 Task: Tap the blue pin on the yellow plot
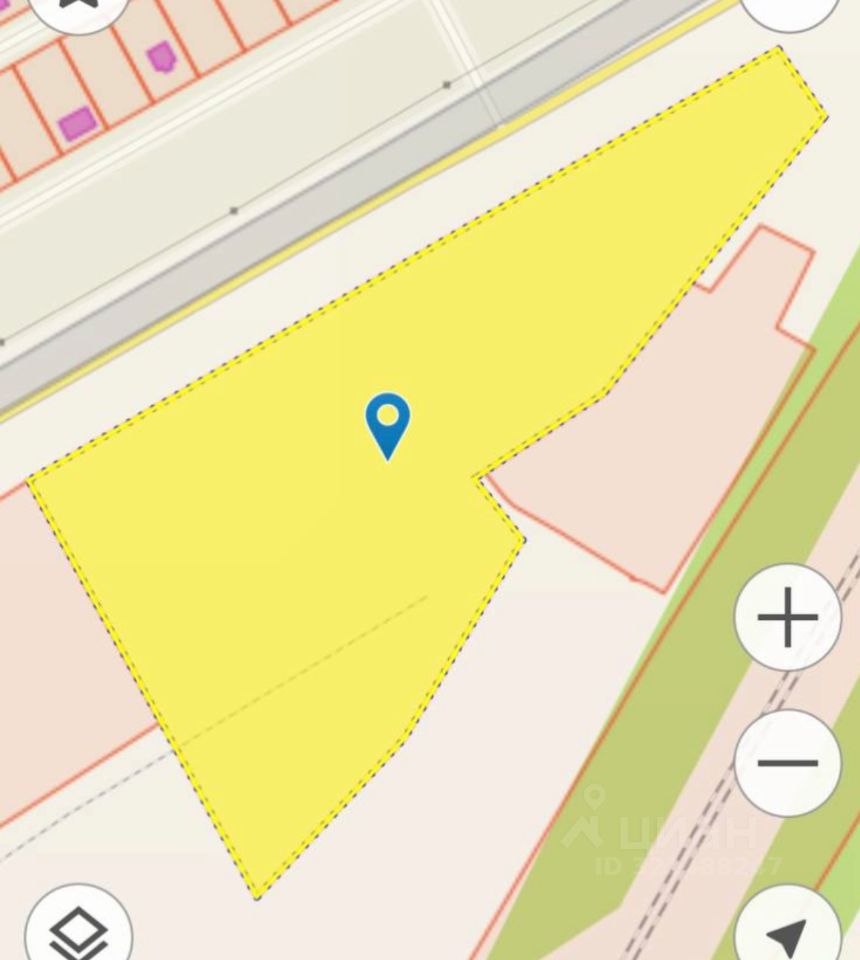click(x=388, y=424)
